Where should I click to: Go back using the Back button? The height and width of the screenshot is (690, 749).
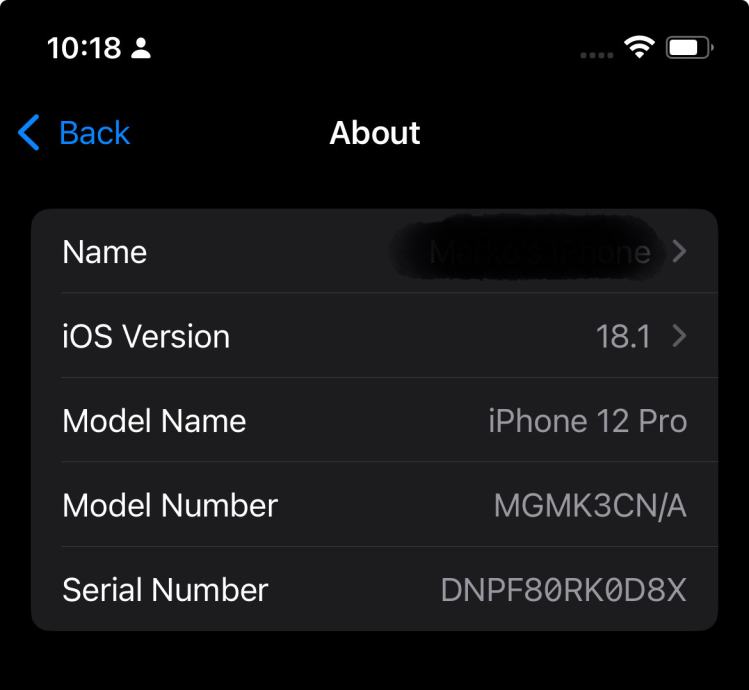tap(75, 133)
